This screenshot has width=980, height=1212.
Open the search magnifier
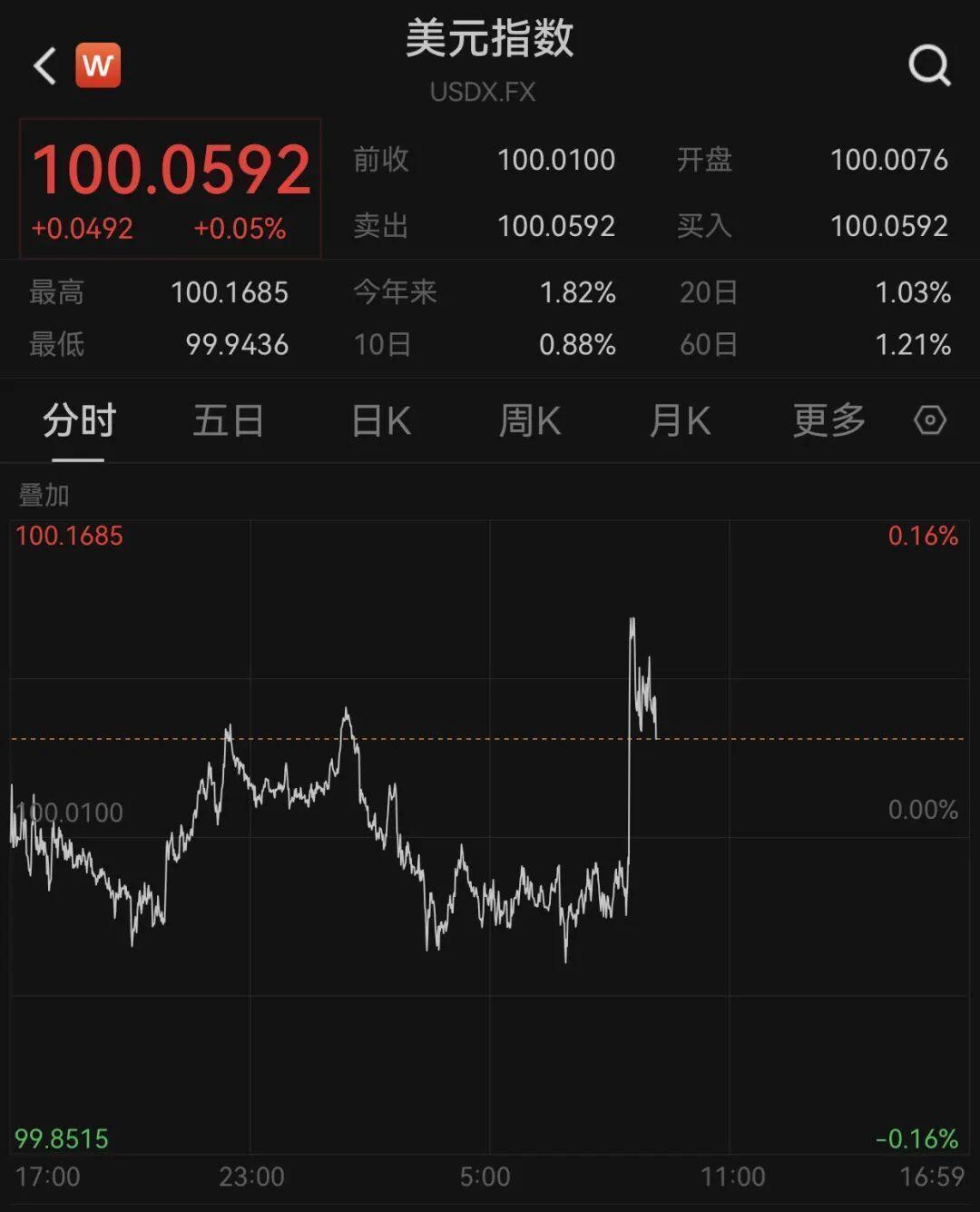[927, 64]
